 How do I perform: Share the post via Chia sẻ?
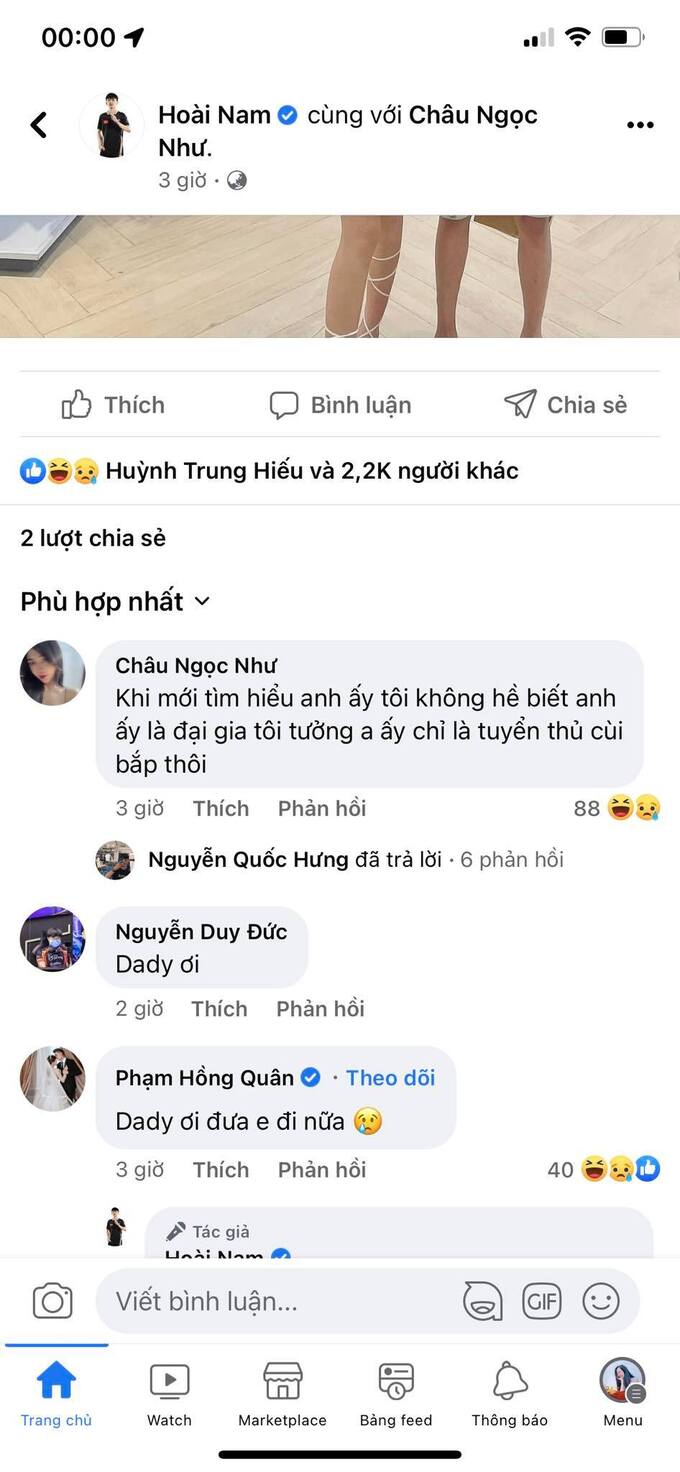[566, 405]
